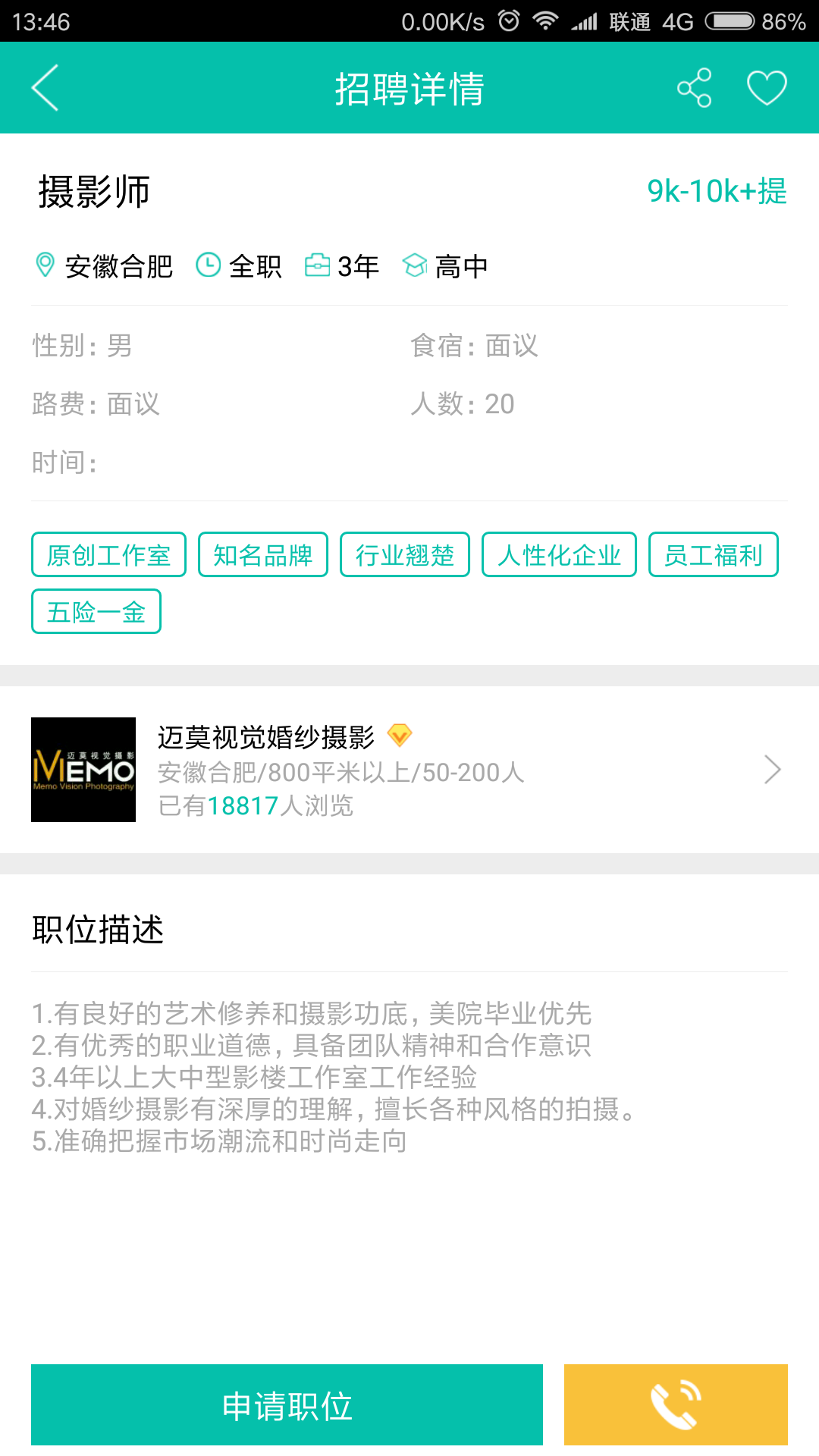Tap the back arrow to return
The width and height of the screenshot is (819, 1456).
(x=43, y=87)
